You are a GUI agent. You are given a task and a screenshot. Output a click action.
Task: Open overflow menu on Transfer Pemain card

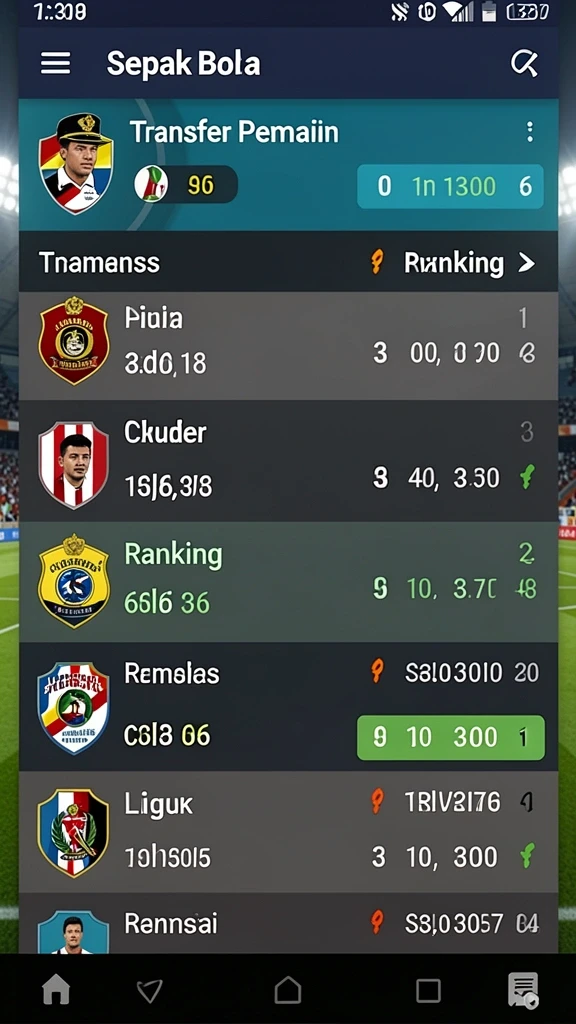coord(530,132)
